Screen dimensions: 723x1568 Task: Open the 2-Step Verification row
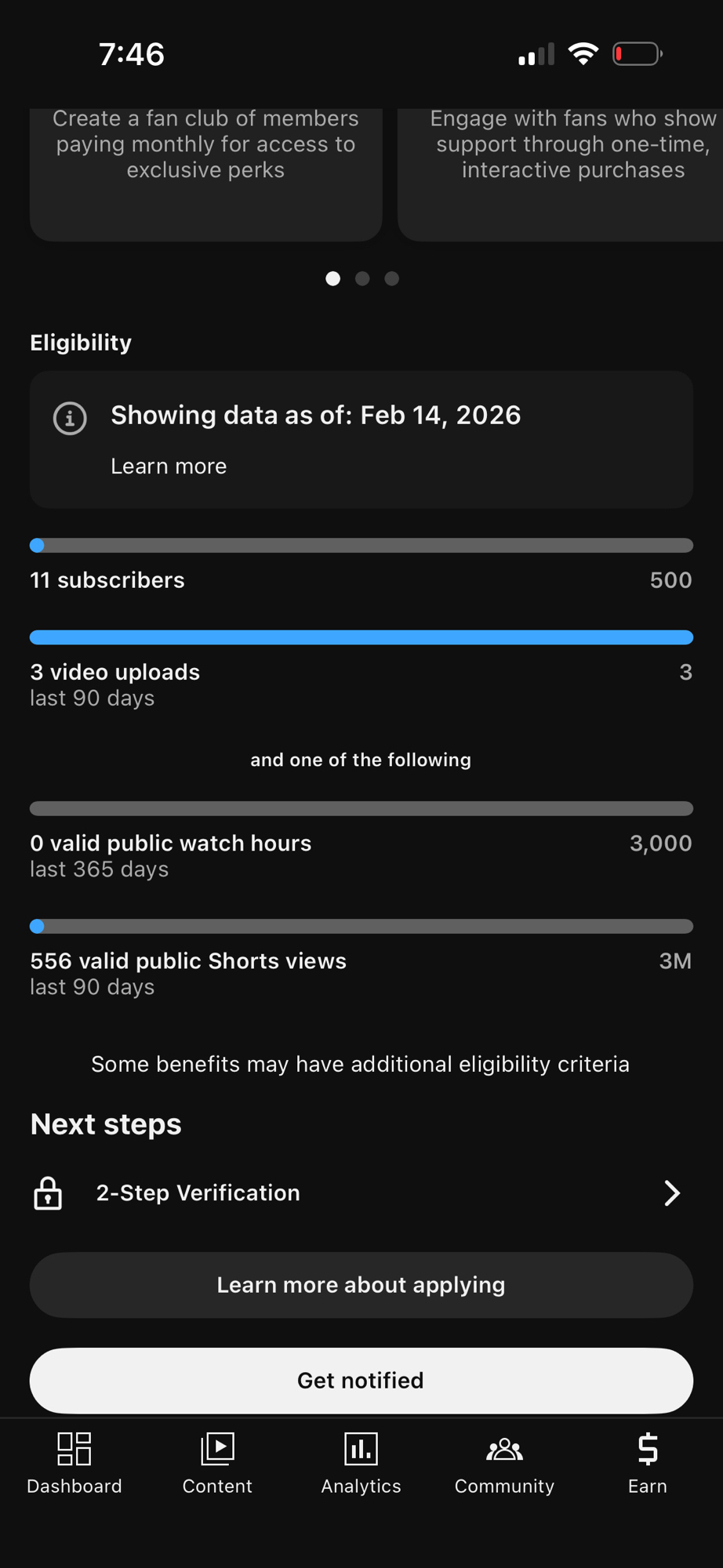[361, 1193]
